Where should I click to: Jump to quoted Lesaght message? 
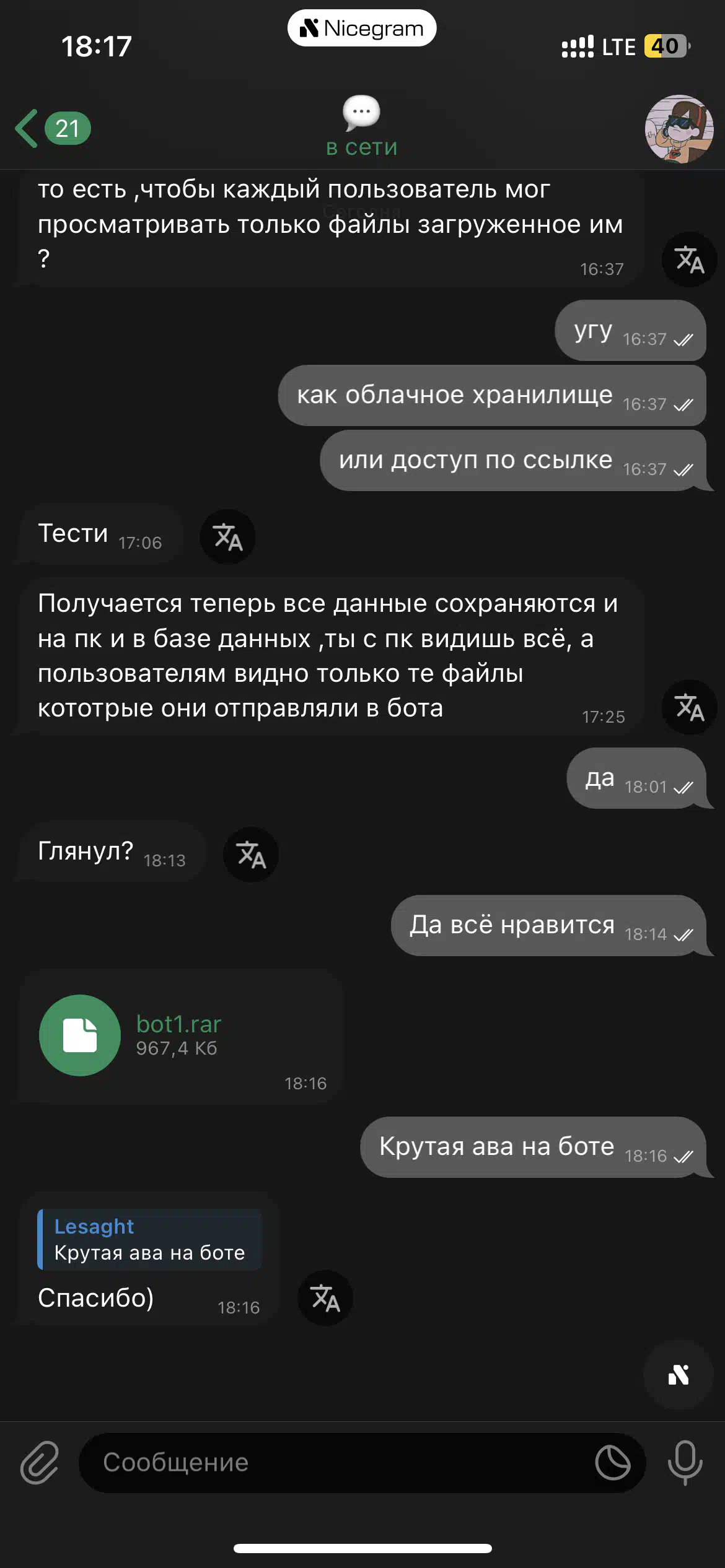click(x=150, y=1239)
